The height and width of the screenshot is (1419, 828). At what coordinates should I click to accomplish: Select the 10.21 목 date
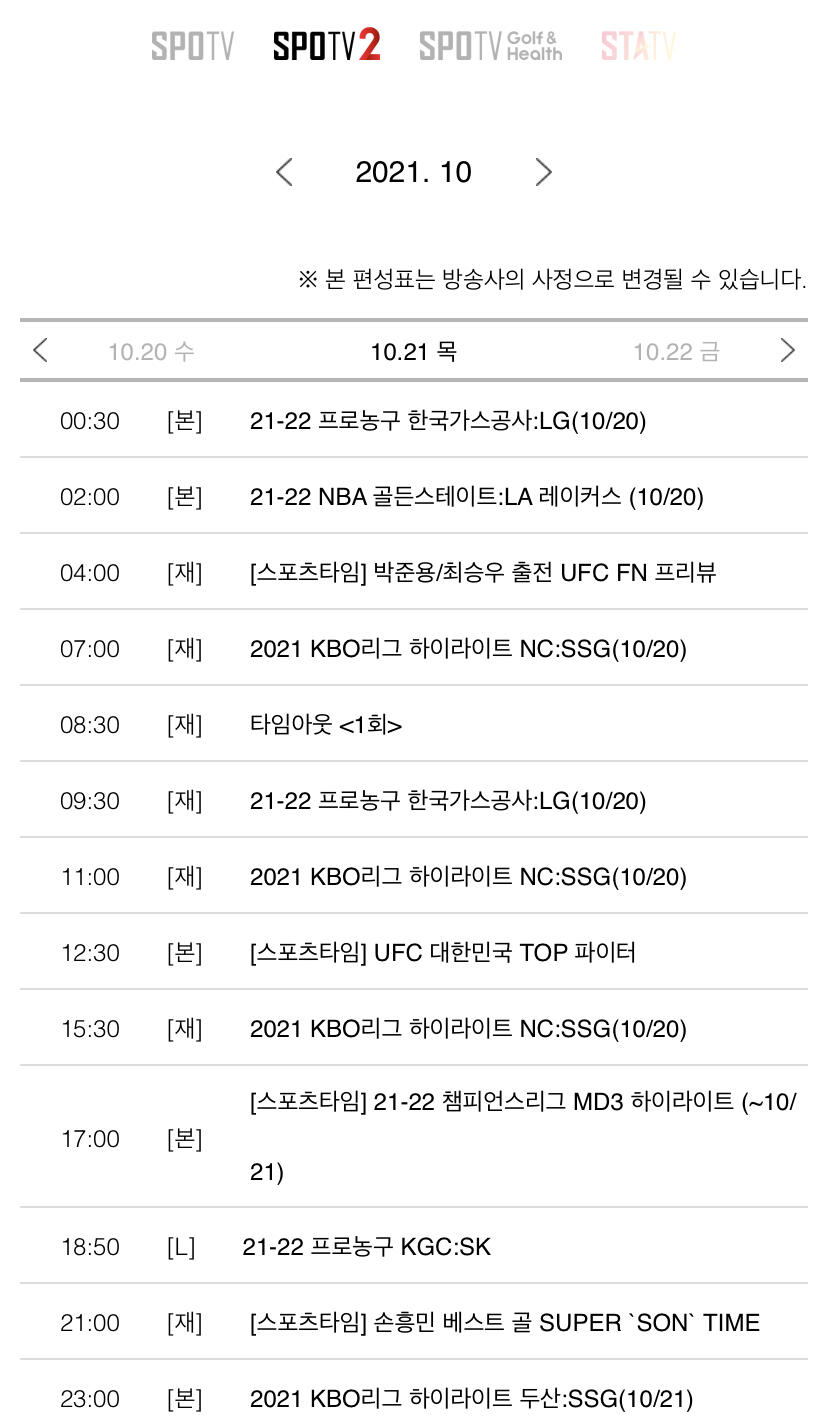(414, 352)
